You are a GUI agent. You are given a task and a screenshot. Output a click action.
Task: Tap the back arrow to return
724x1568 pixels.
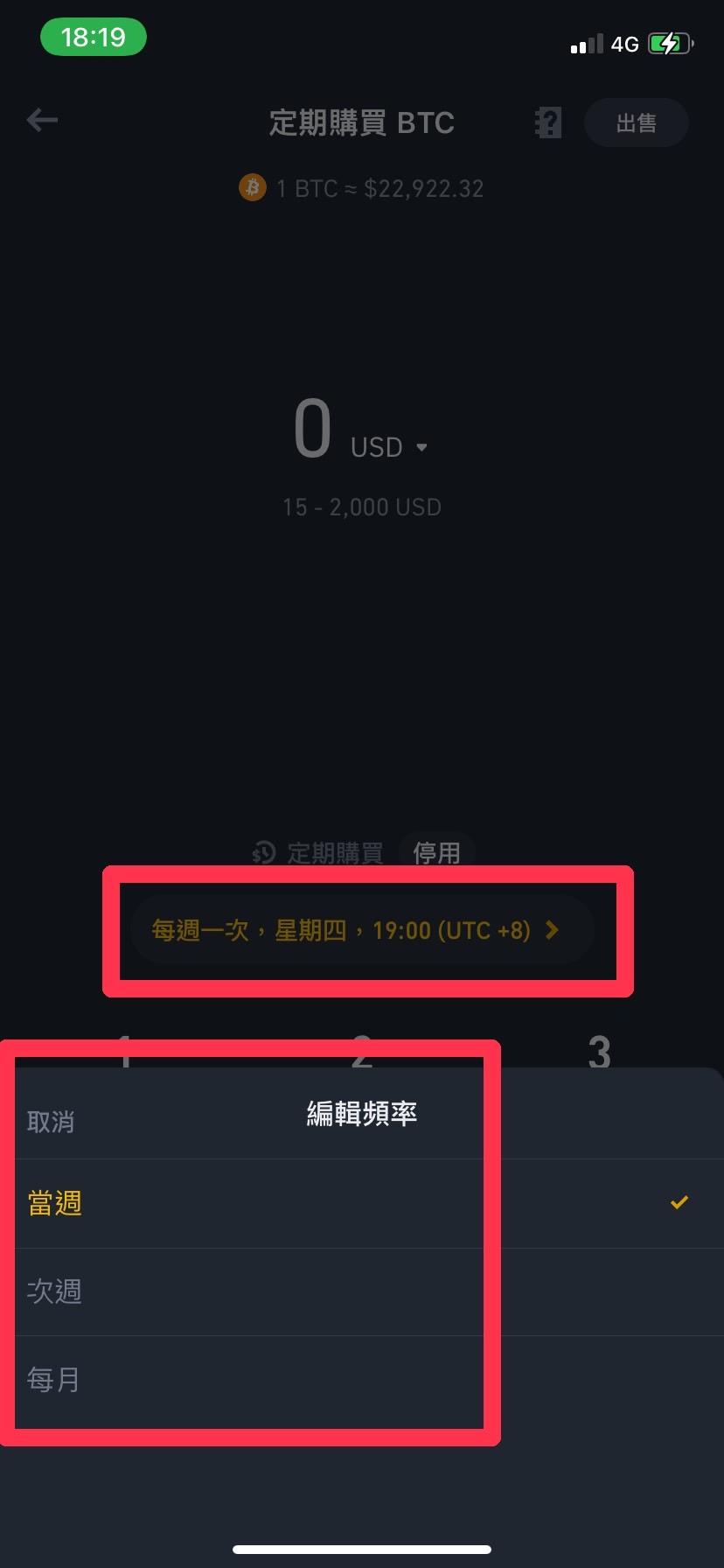pyautogui.click(x=42, y=120)
